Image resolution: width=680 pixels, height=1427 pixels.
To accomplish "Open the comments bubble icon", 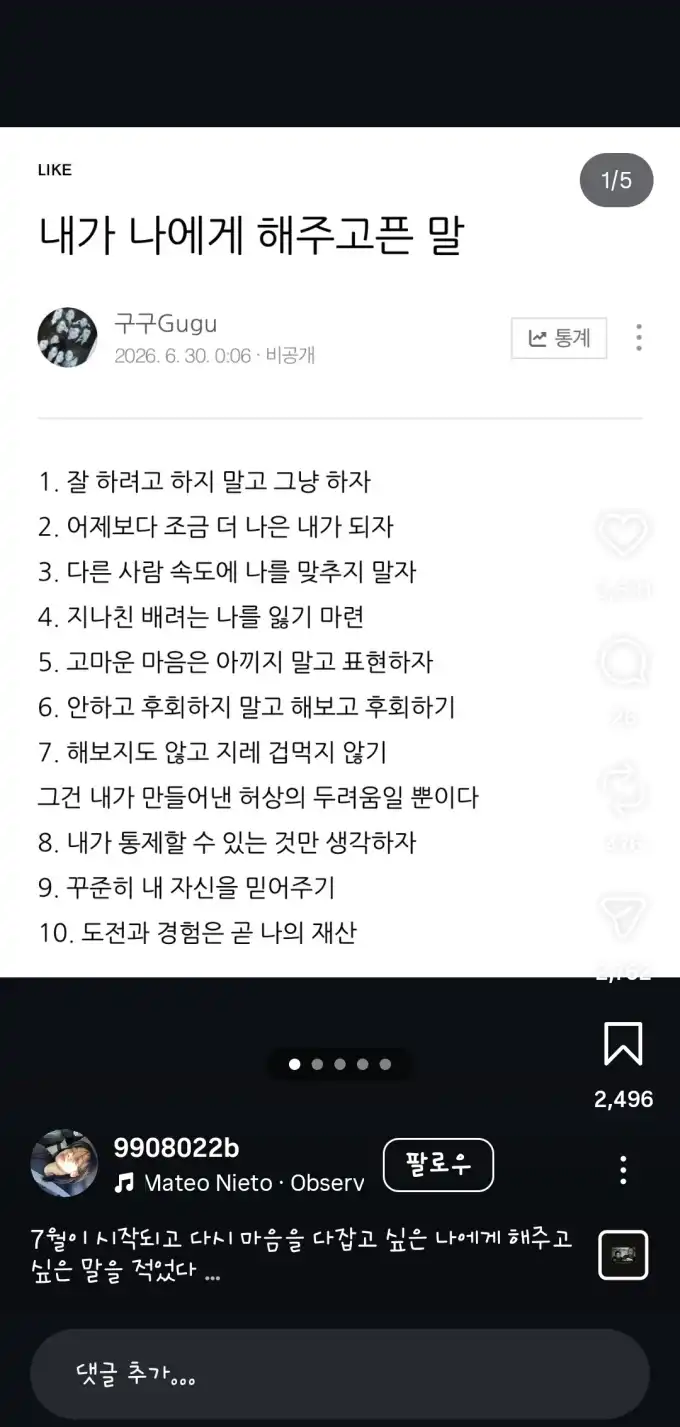I will (x=623, y=661).
